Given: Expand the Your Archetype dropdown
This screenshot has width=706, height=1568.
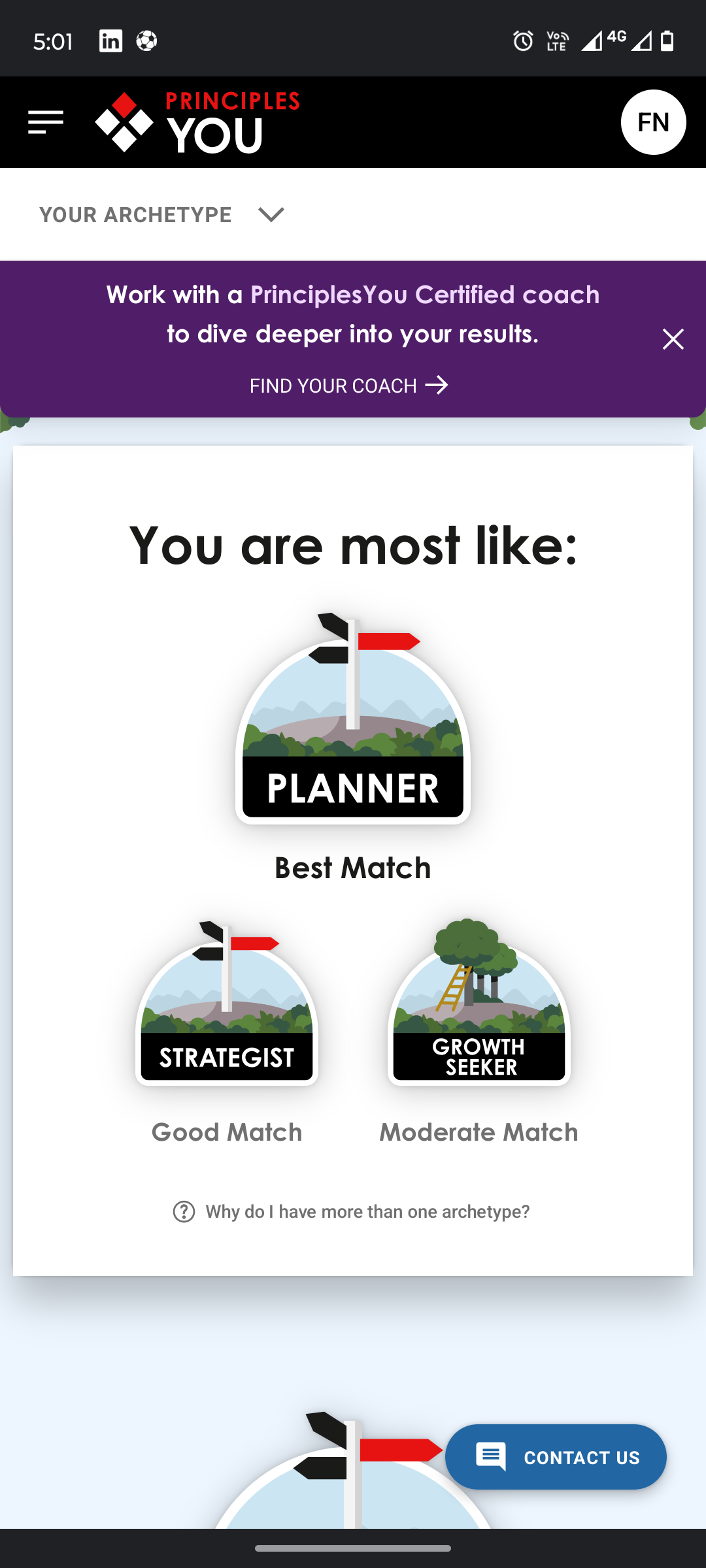Looking at the screenshot, I should [x=161, y=215].
